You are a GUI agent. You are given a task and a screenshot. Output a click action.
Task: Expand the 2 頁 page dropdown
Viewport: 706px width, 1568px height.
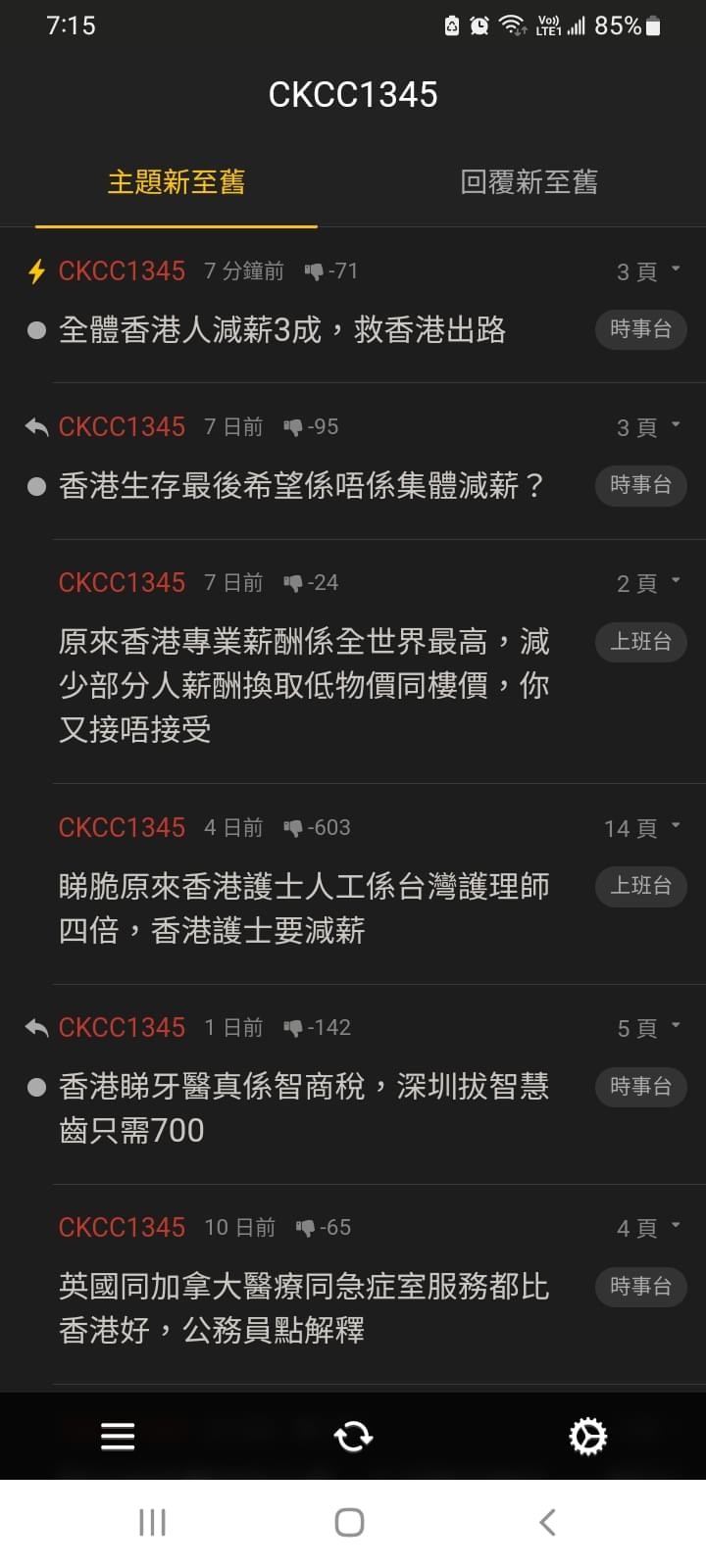[649, 584]
